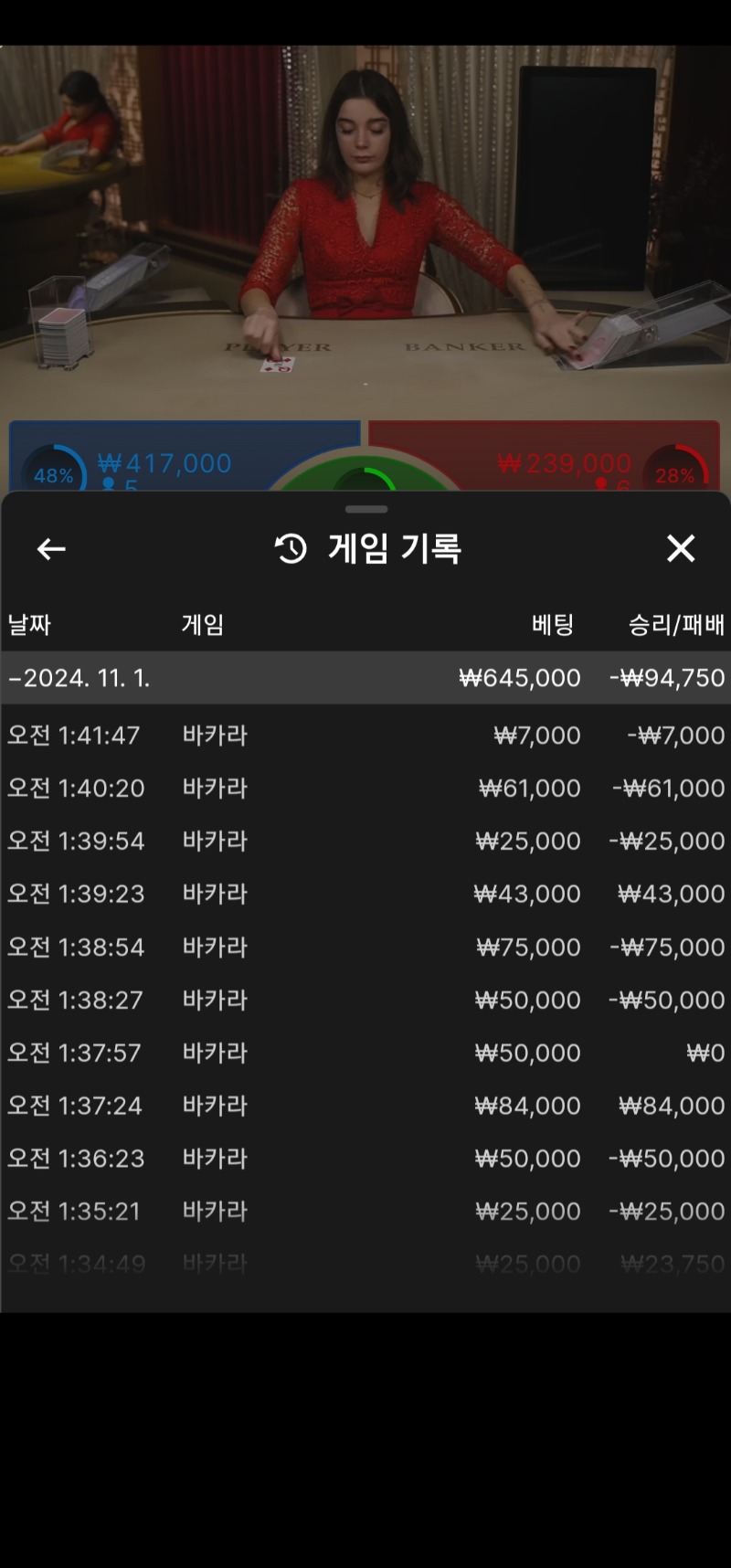
Task: Go back using the arrow icon
Action: (51, 548)
